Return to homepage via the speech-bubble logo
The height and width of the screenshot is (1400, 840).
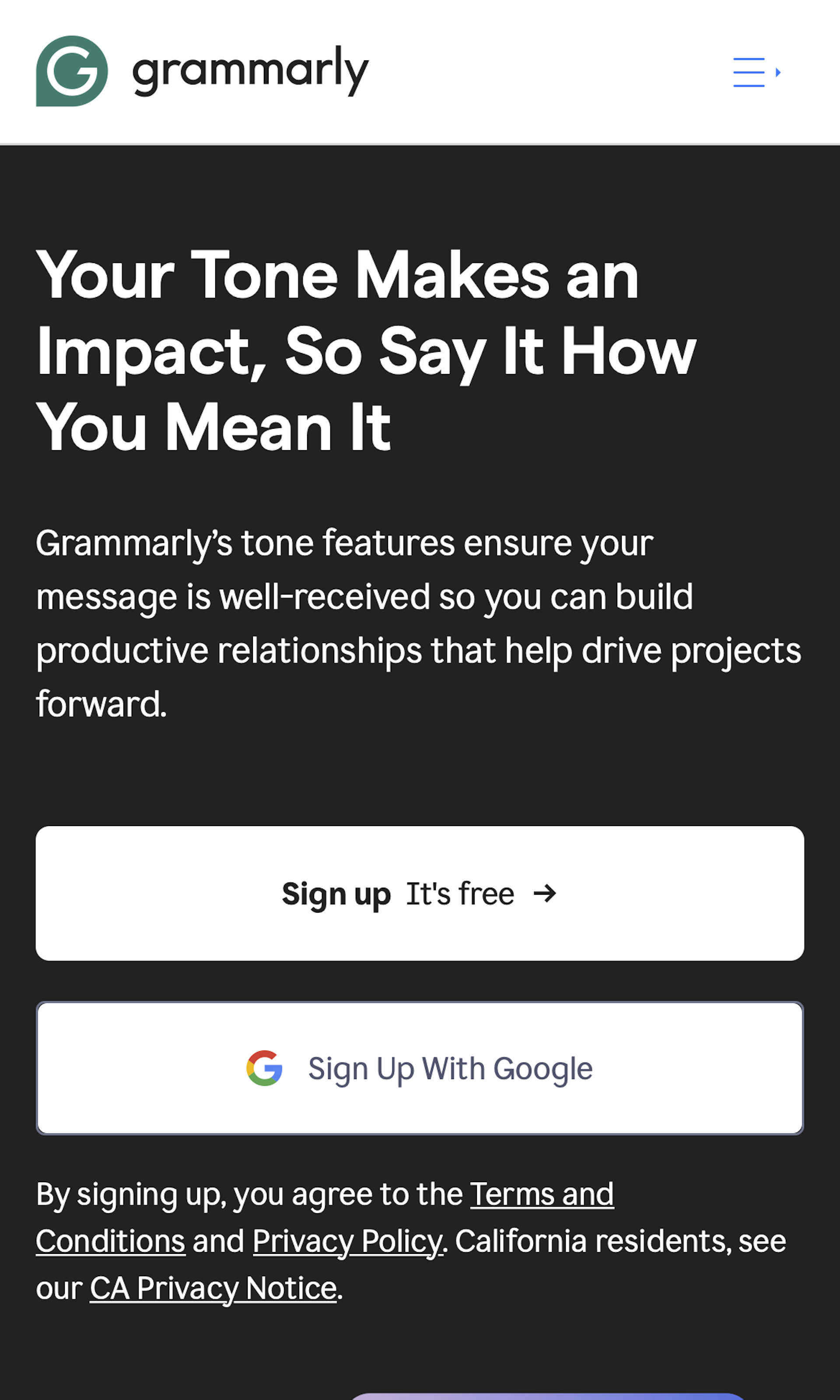72,71
